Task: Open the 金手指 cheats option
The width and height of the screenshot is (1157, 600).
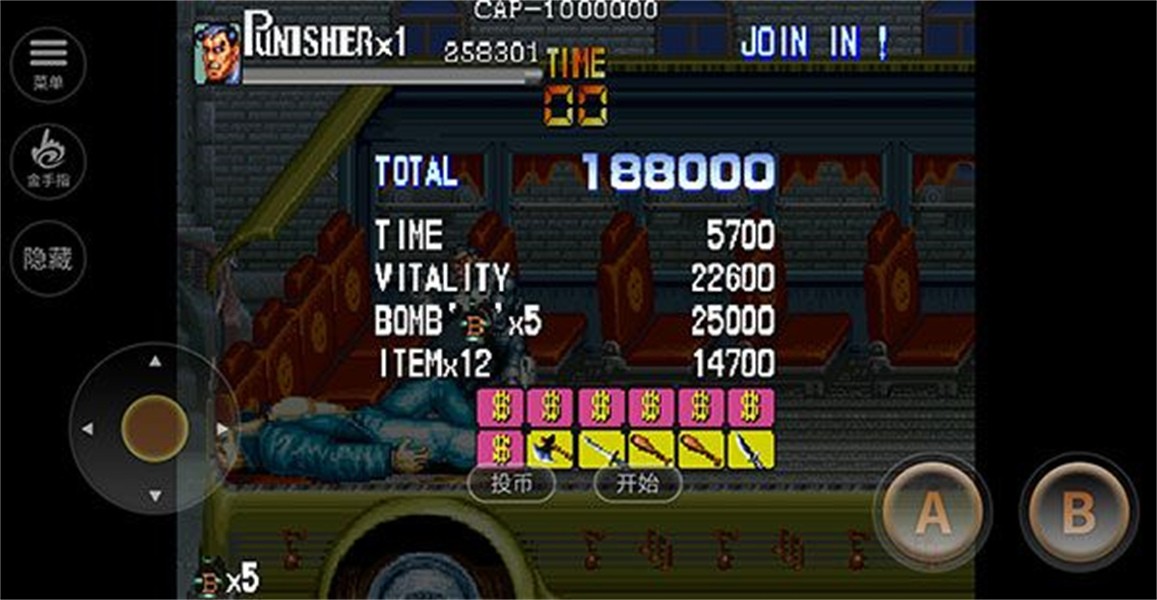Action: 48,159
